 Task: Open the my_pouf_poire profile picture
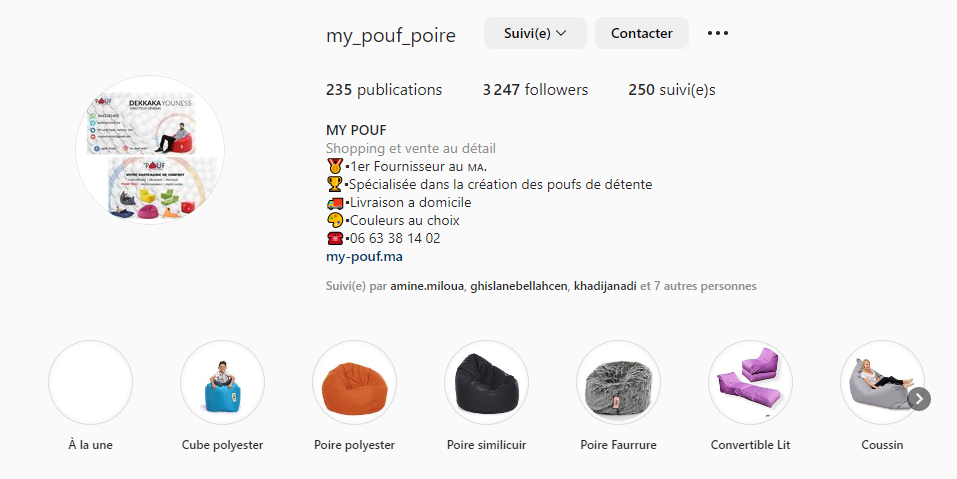[x=150, y=150]
